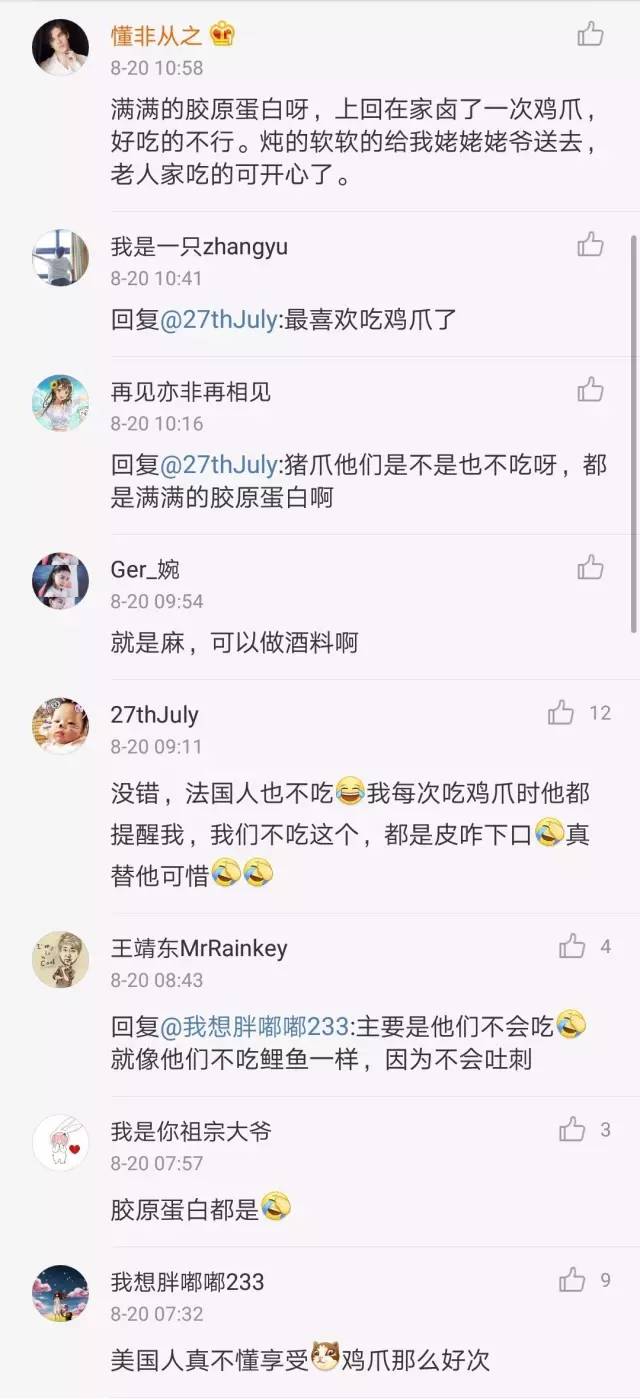Open the @我想胖嘟嘟233 mention link

pos(254,1025)
